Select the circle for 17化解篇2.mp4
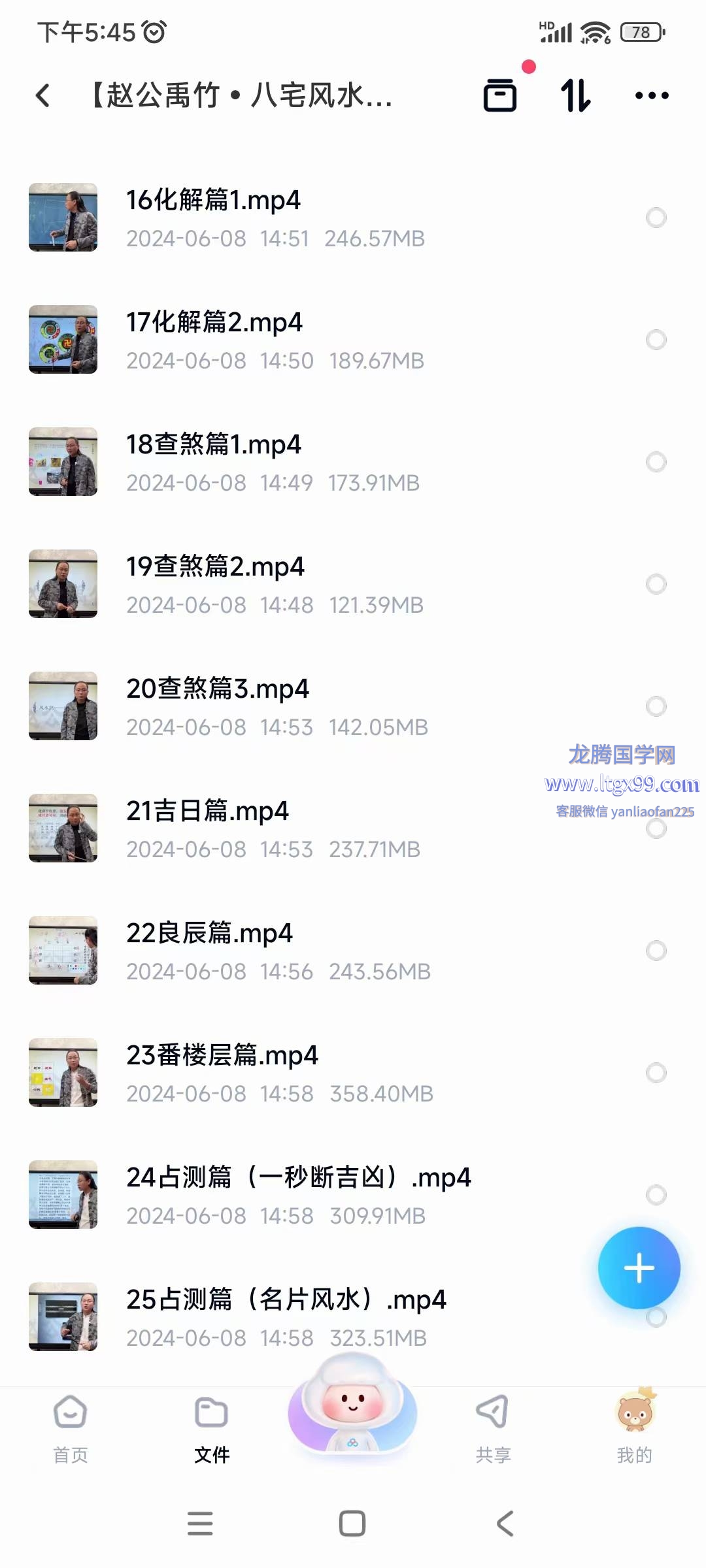This screenshot has width=706, height=1568. tap(656, 340)
